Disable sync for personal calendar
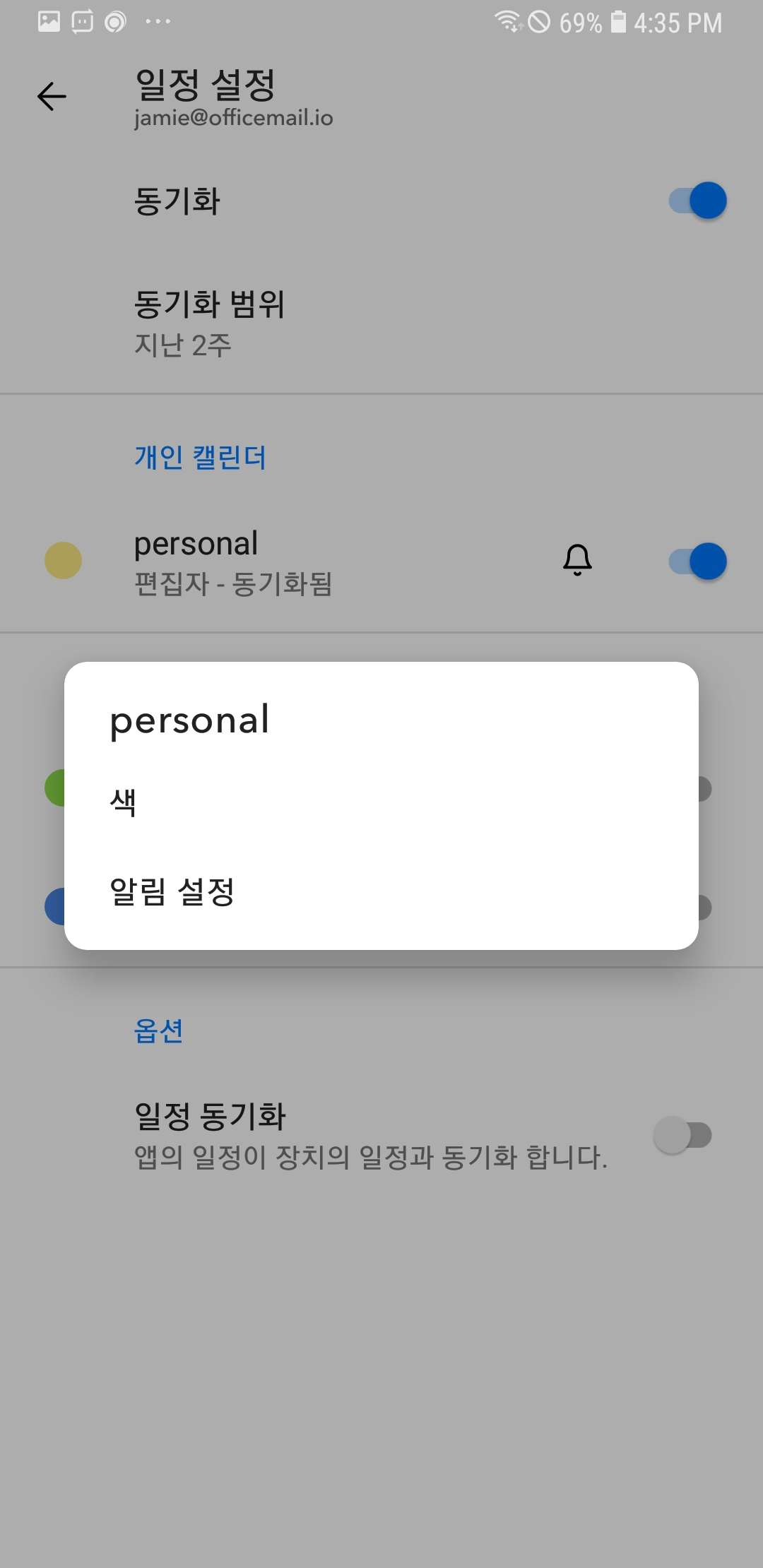 tap(697, 562)
